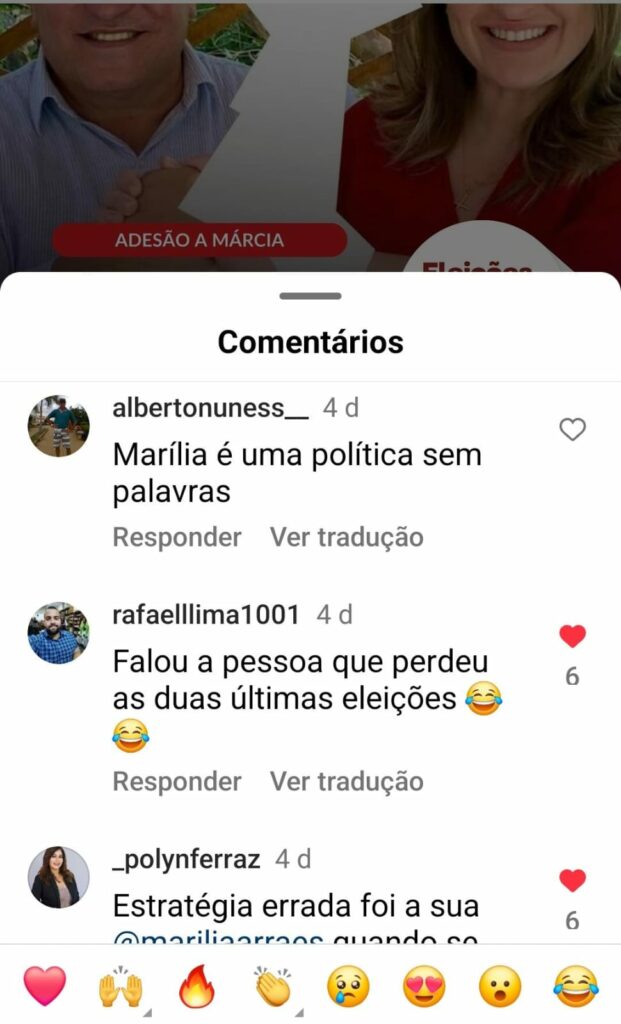Open the _polynferraz username
Viewport: 621px width, 1024px height.
(x=186, y=859)
